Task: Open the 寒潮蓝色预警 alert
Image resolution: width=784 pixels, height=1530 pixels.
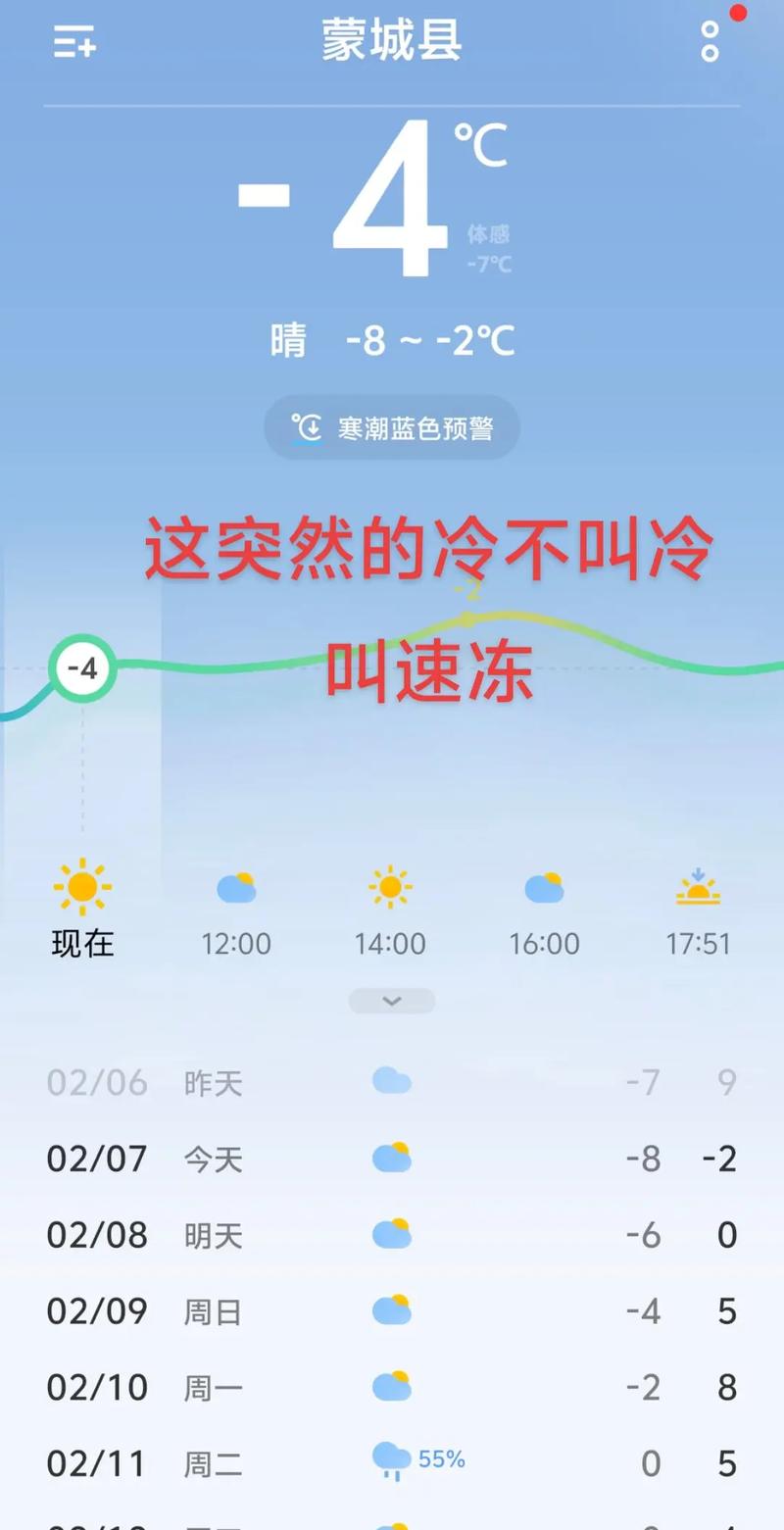Action: click(x=391, y=427)
